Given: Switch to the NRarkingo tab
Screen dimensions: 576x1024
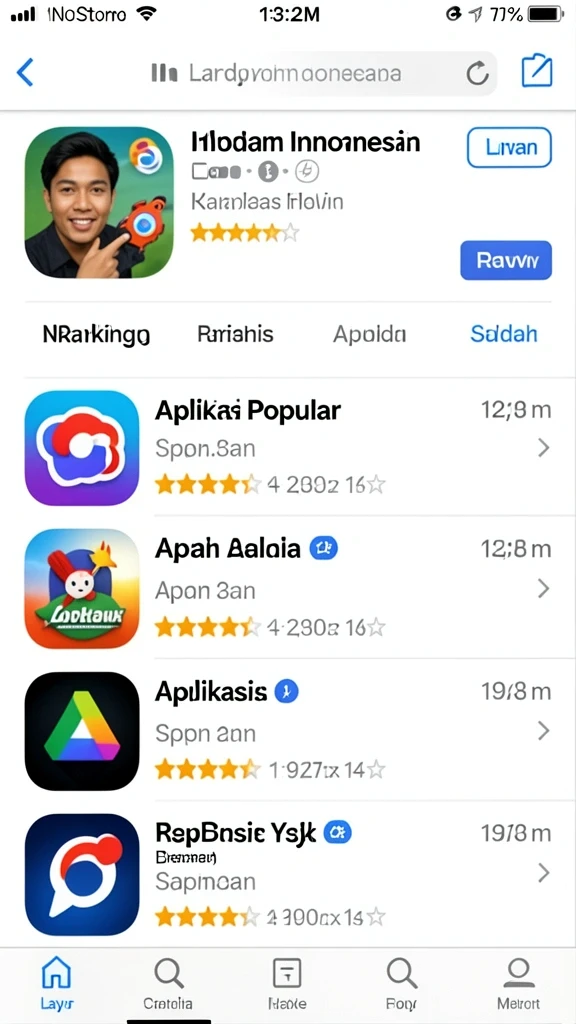Looking at the screenshot, I should [96, 334].
